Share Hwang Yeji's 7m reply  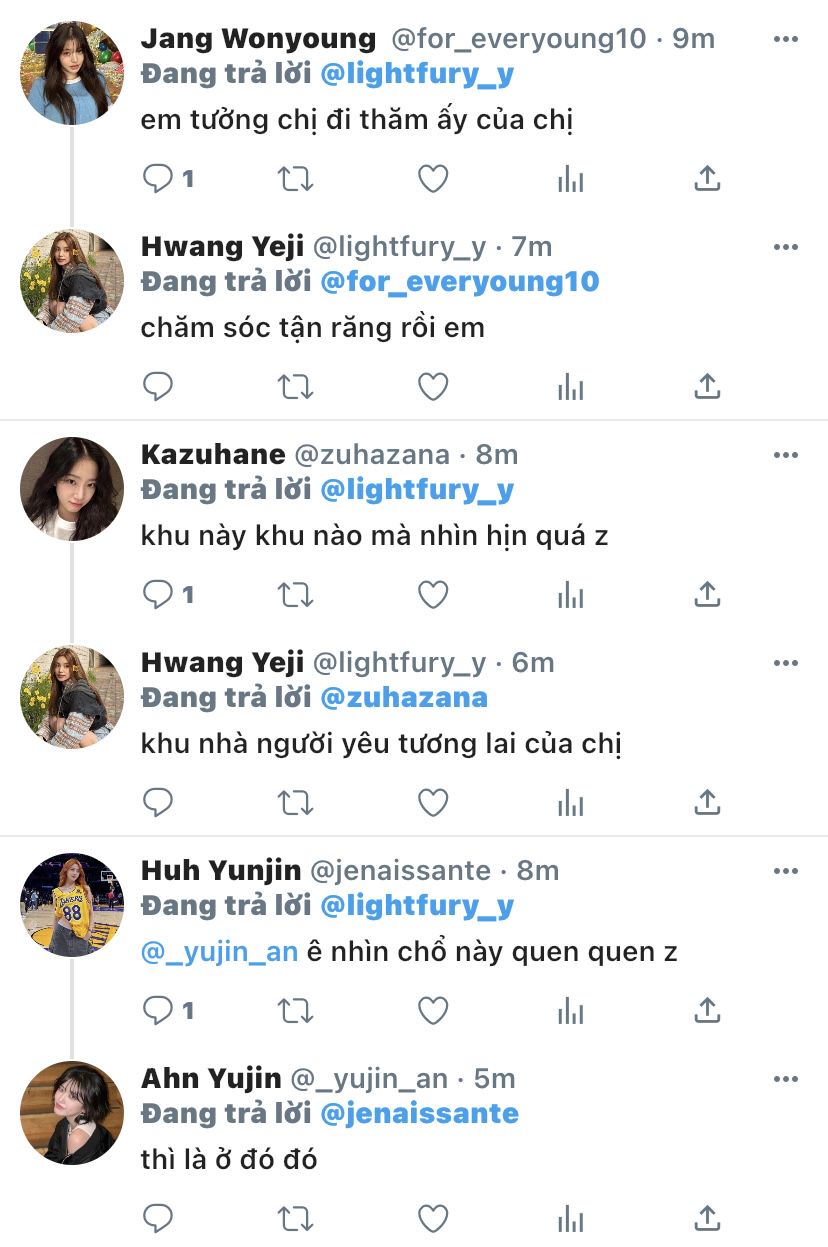click(707, 386)
